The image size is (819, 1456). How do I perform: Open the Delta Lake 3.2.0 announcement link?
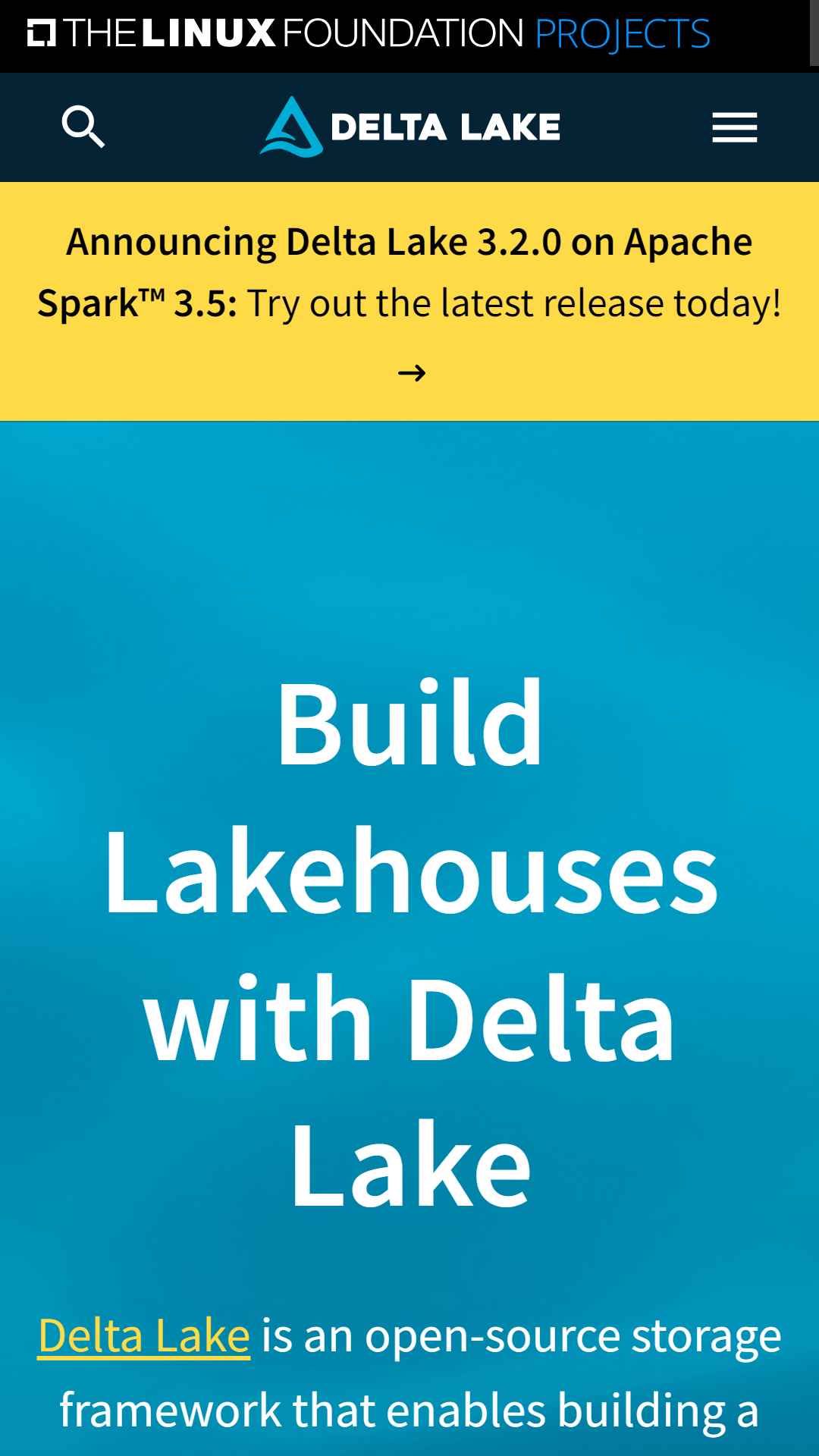[x=409, y=302]
